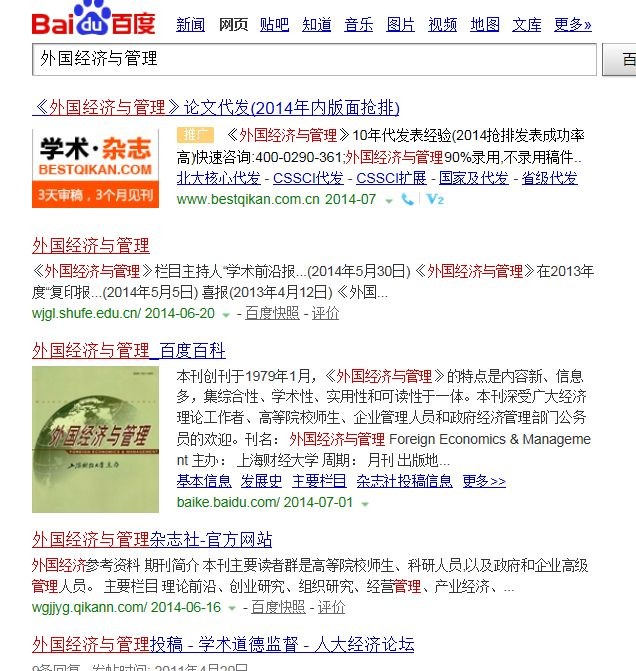
Task: View 百度快照 for the shufe.edu.cn result
Action: click(272, 313)
